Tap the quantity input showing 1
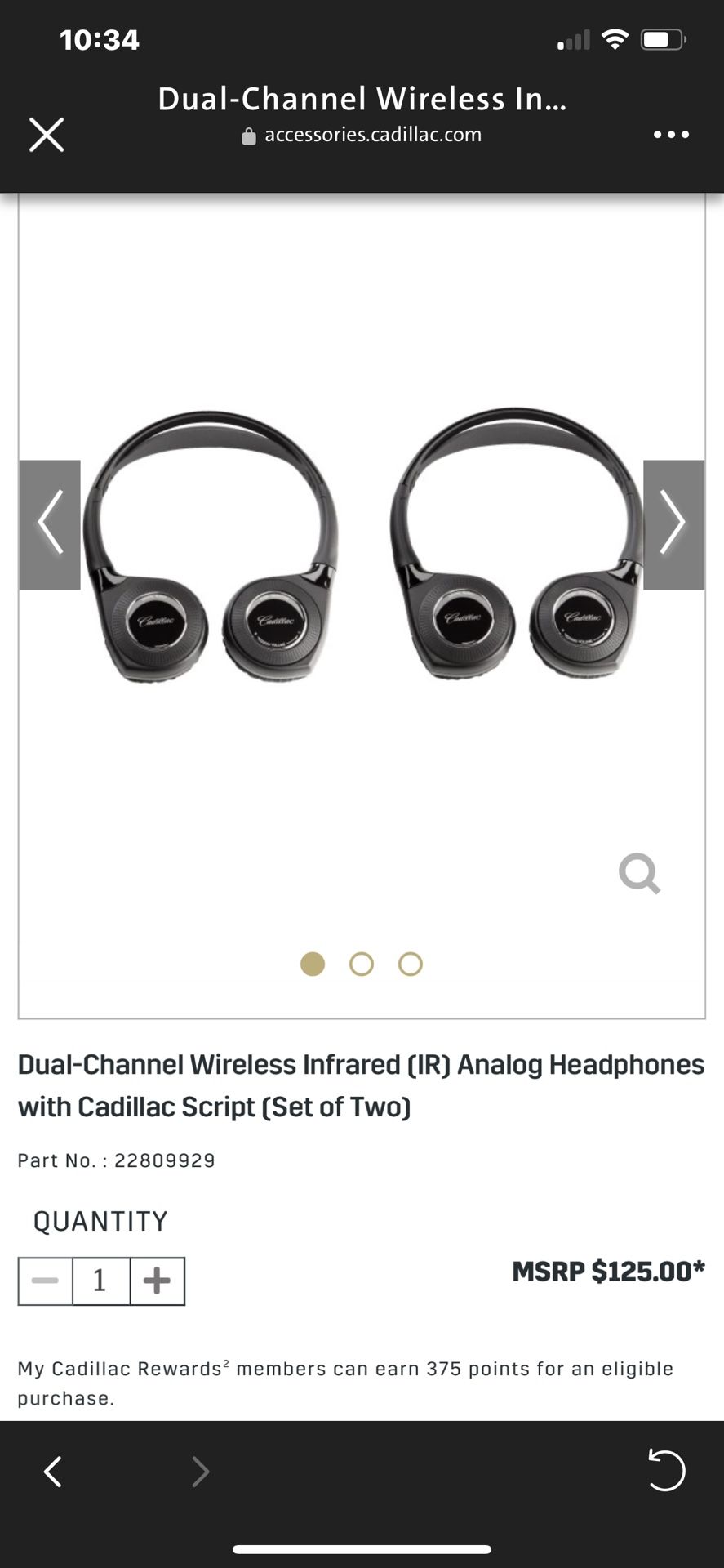Image resolution: width=724 pixels, height=1568 pixels. (100, 1281)
